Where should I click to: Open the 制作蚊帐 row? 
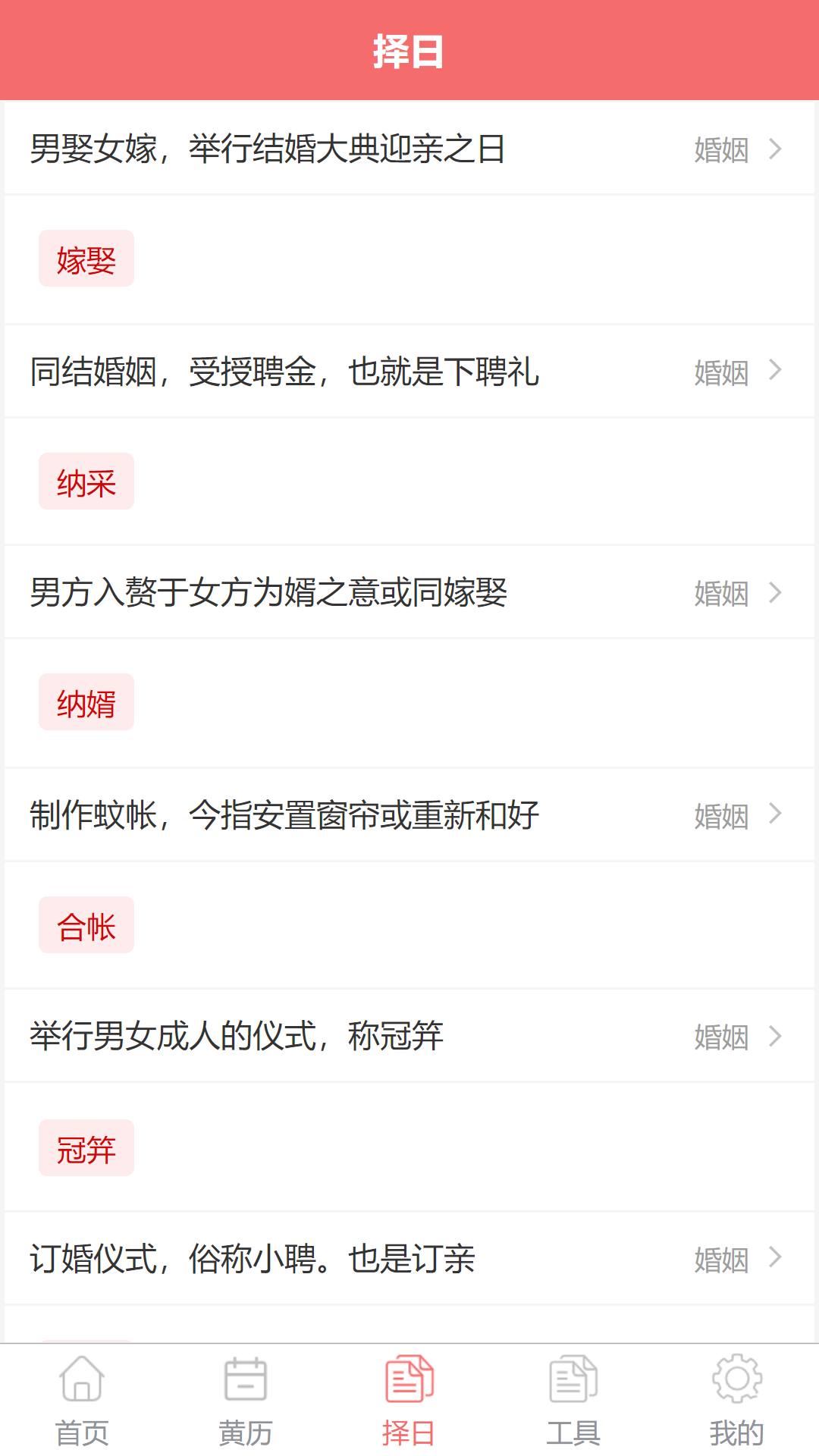[409, 815]
